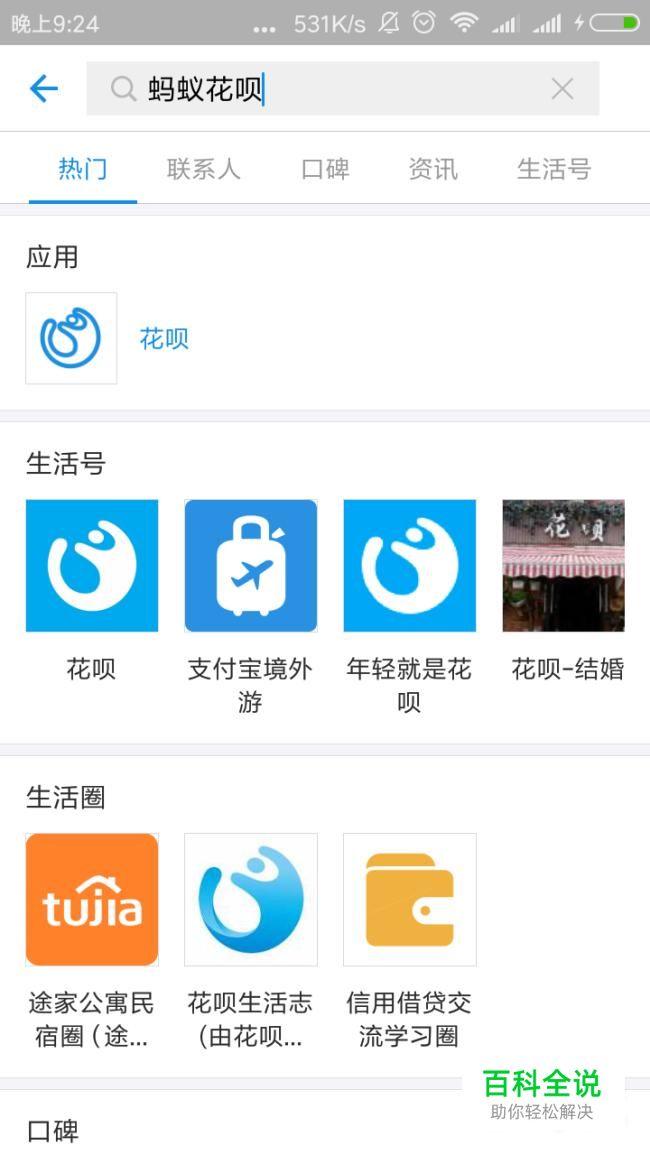Viewport: 650px width, 1155px height.
Task: Switch to the 热门 tab
Action: point(82,169)
